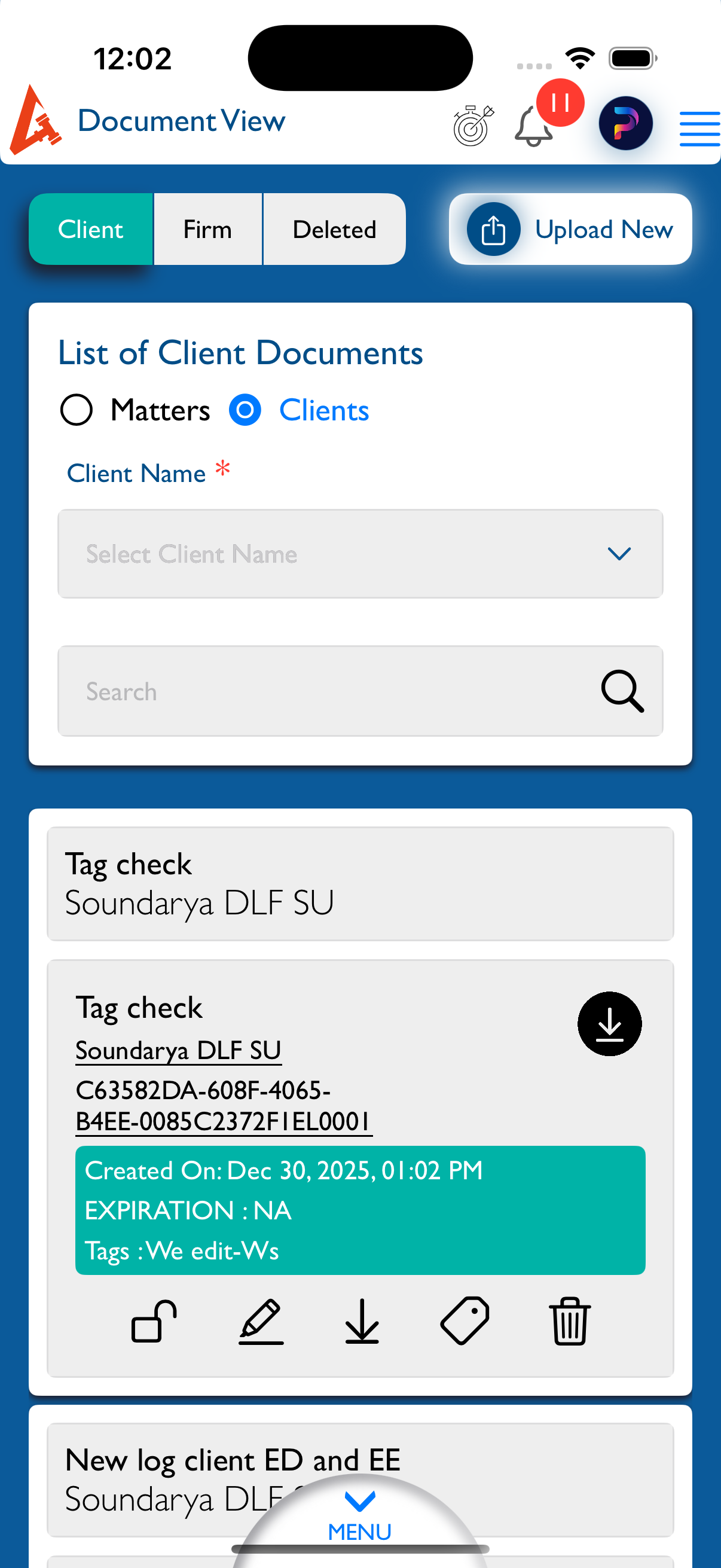
Task: Open the hamburger menu
Action: point(698,129)
